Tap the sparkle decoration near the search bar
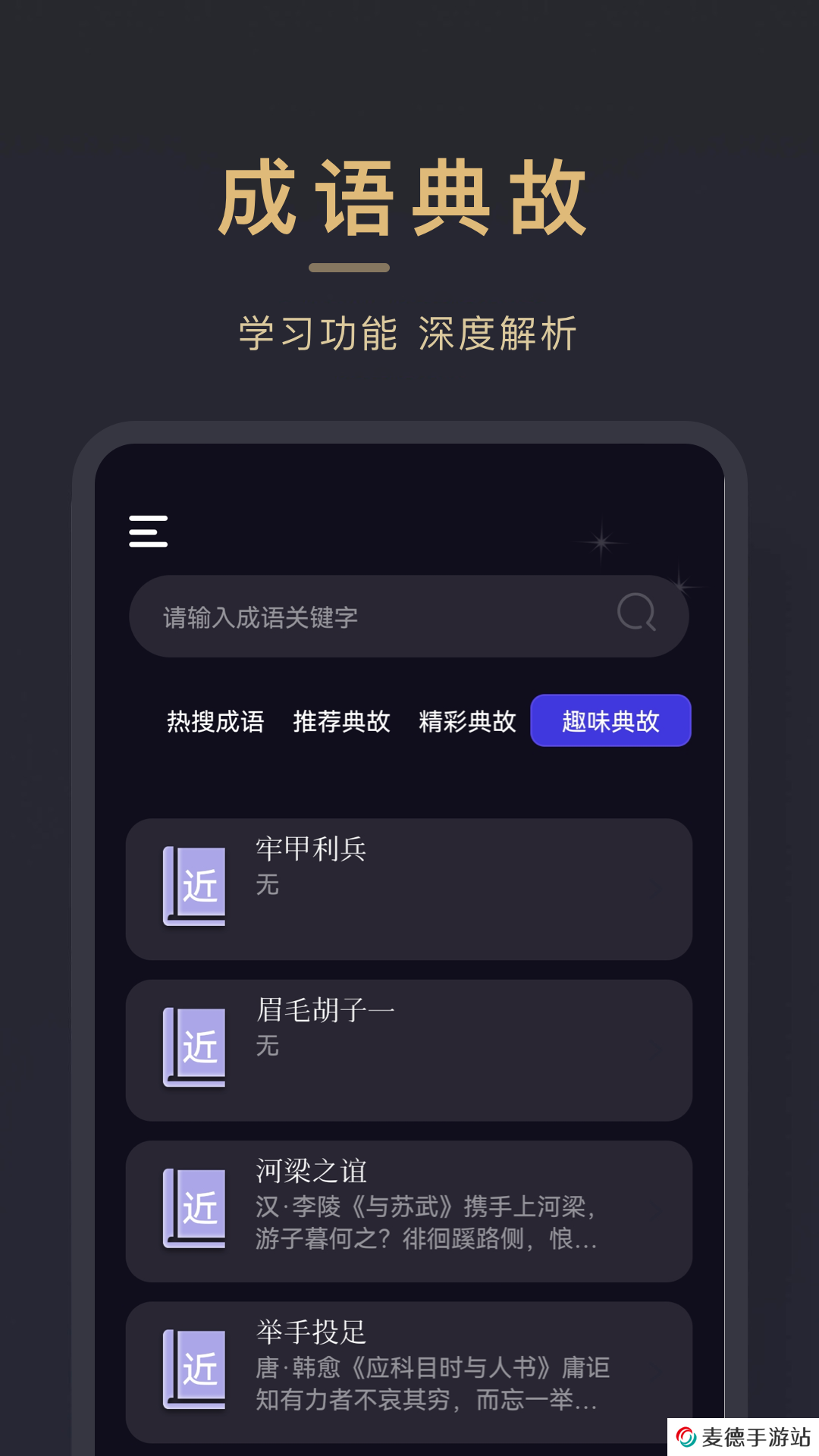 [601, 542]
